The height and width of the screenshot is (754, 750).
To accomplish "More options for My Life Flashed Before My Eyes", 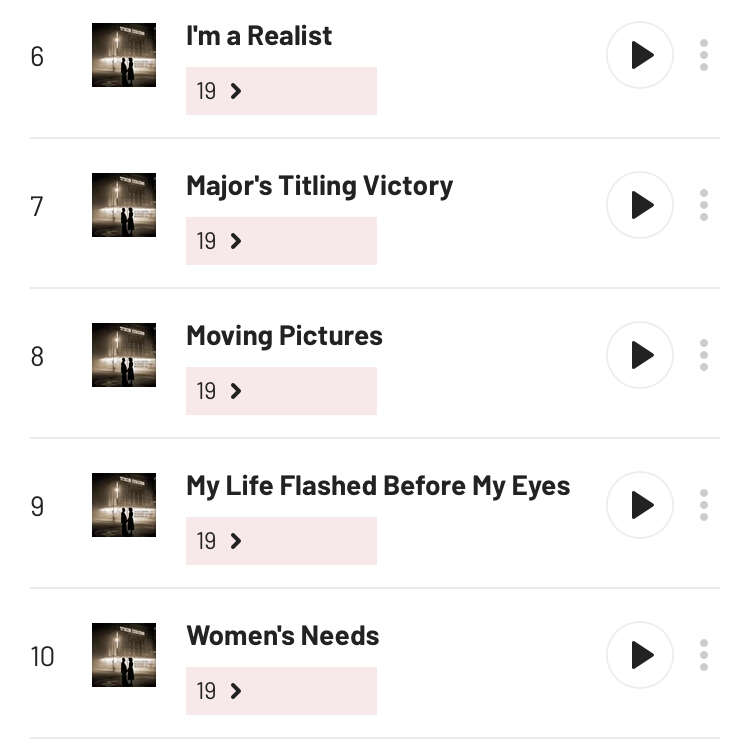I will (x=704, y=505).
